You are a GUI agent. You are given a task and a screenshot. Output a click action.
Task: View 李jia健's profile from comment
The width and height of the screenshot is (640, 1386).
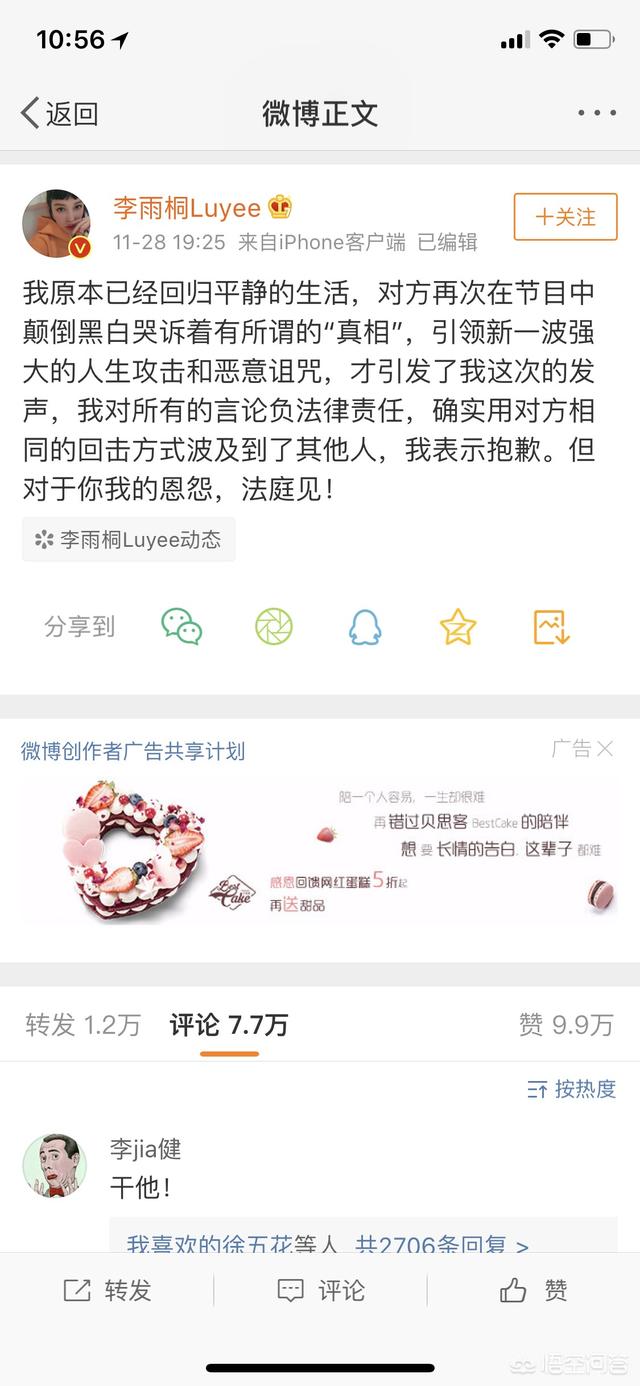click(54, 1165)
